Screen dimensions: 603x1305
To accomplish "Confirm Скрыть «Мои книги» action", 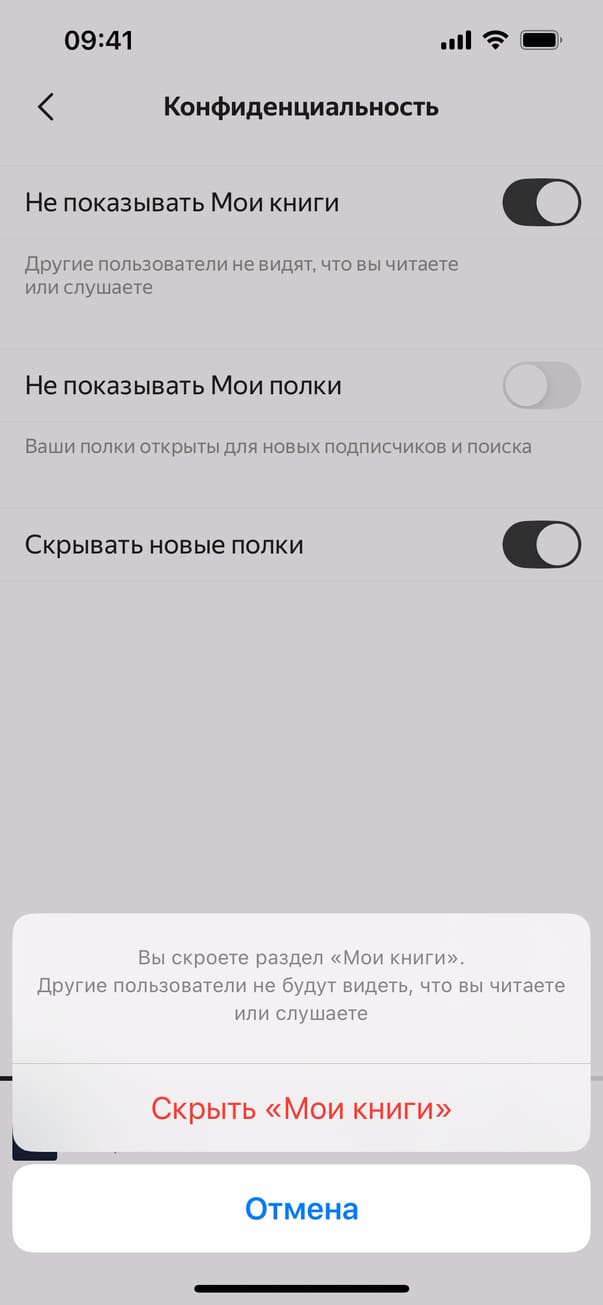I will pyautogui.click(x=301, y=1108).
